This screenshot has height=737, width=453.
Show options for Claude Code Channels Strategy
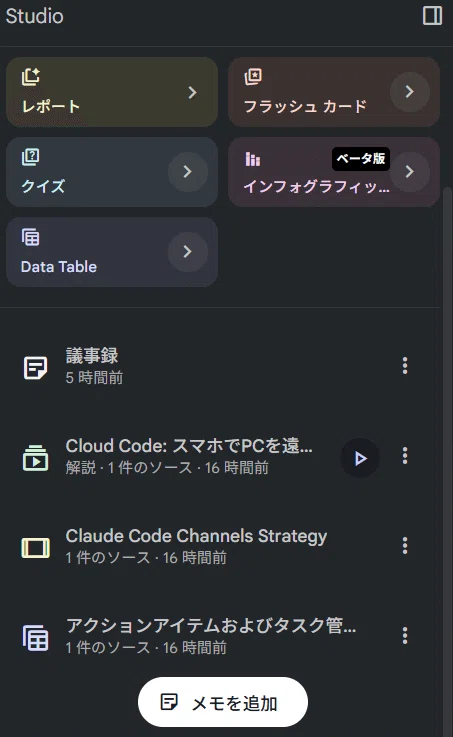pos(405,546)
